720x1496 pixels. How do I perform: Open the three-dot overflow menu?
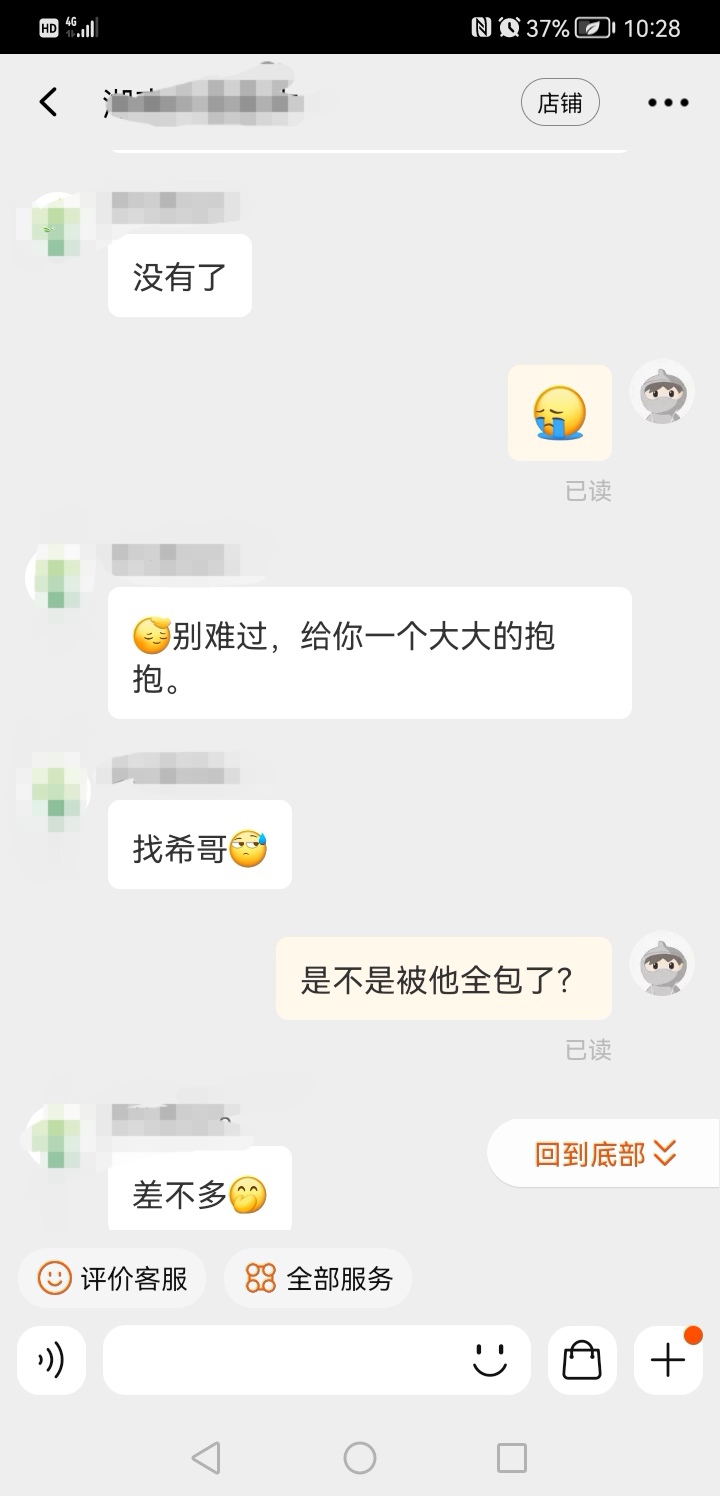pos(668,103)
